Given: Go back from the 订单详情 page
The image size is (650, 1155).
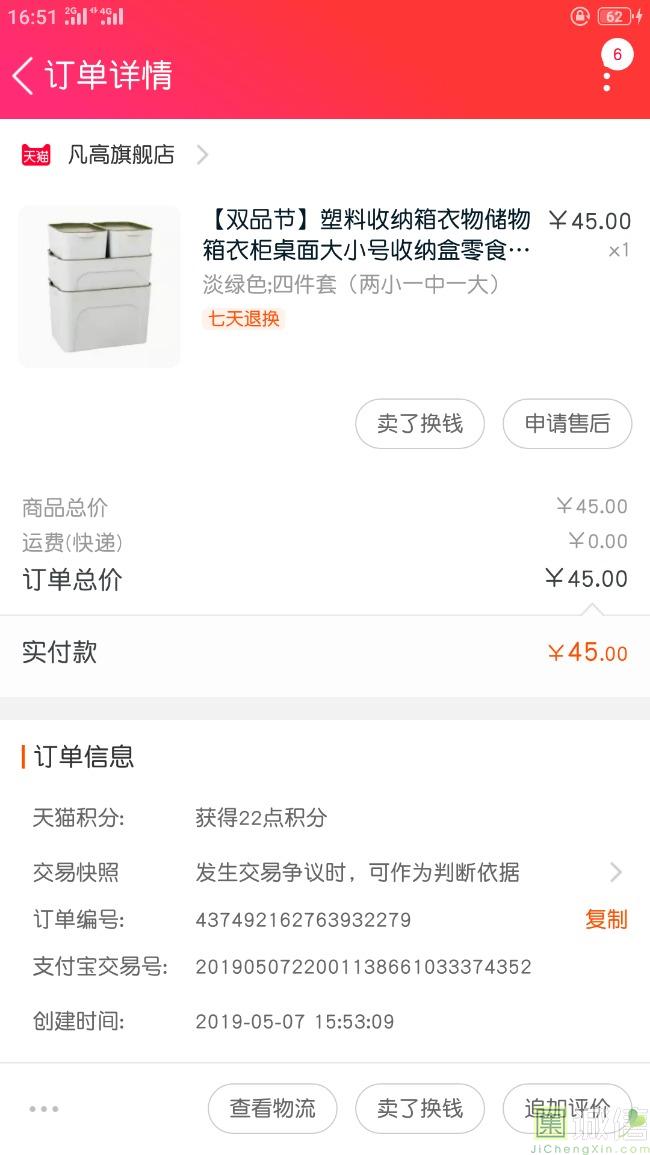Looking at the screenshot, I should (24, 75).
